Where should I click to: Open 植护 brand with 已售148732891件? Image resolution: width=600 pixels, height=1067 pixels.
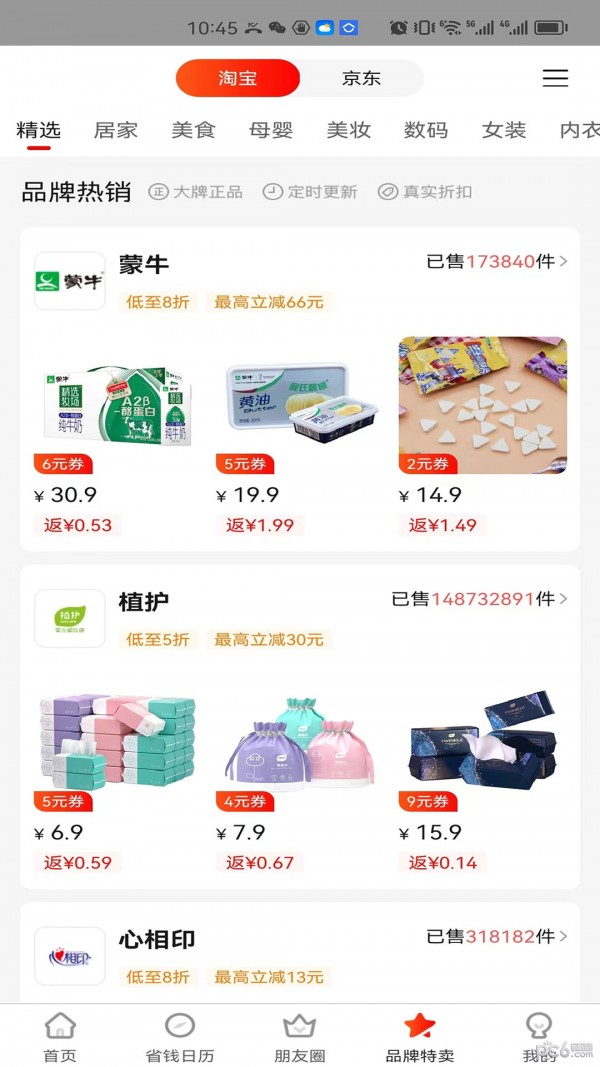(478, 599)
